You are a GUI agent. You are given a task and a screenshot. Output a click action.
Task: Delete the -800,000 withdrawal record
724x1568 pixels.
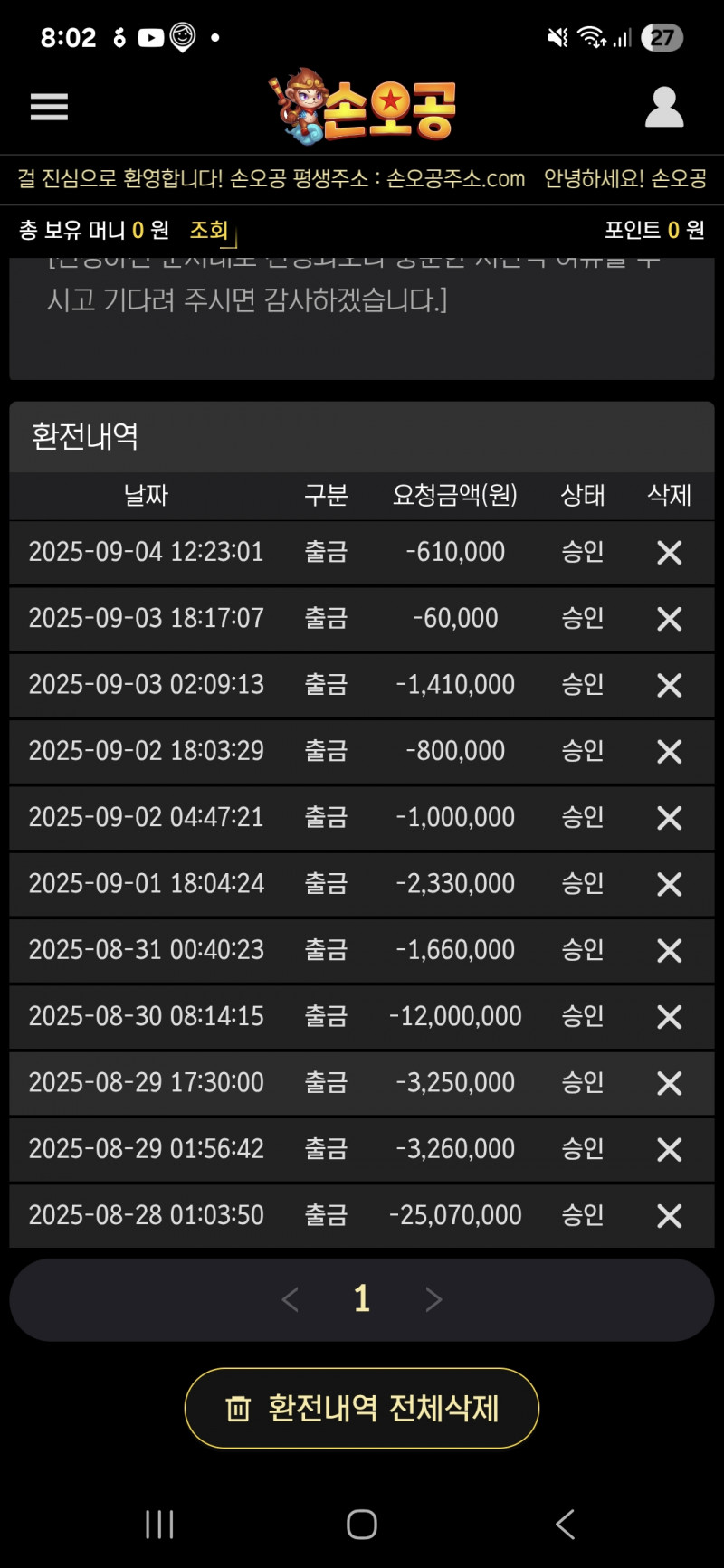click(669, 751)
